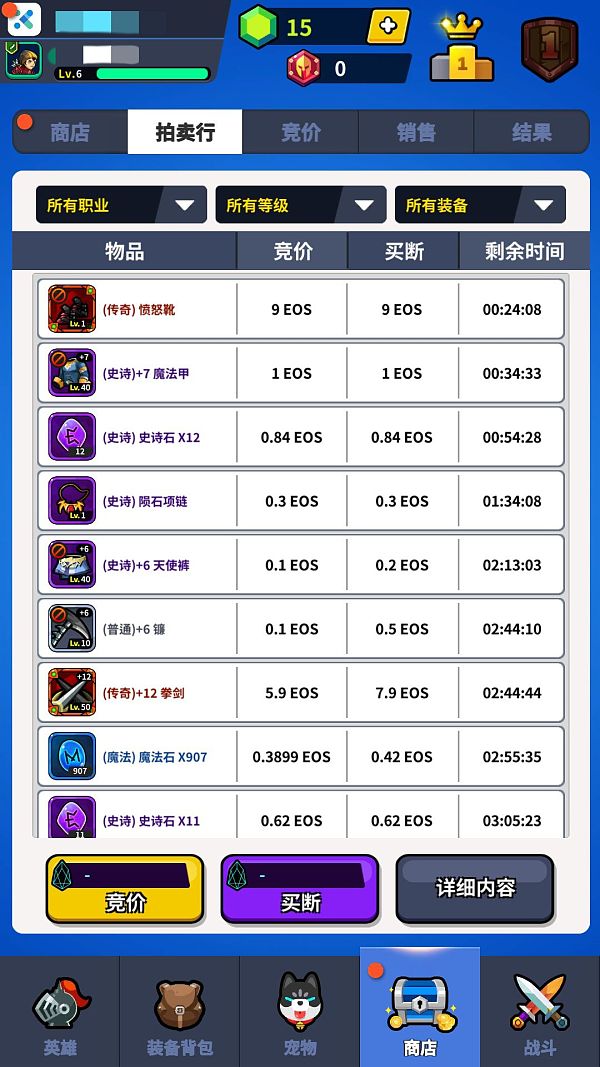Tap the plus button to add gems
The height and width of the screenshot is (1067, 600).
tap(388, 27)
